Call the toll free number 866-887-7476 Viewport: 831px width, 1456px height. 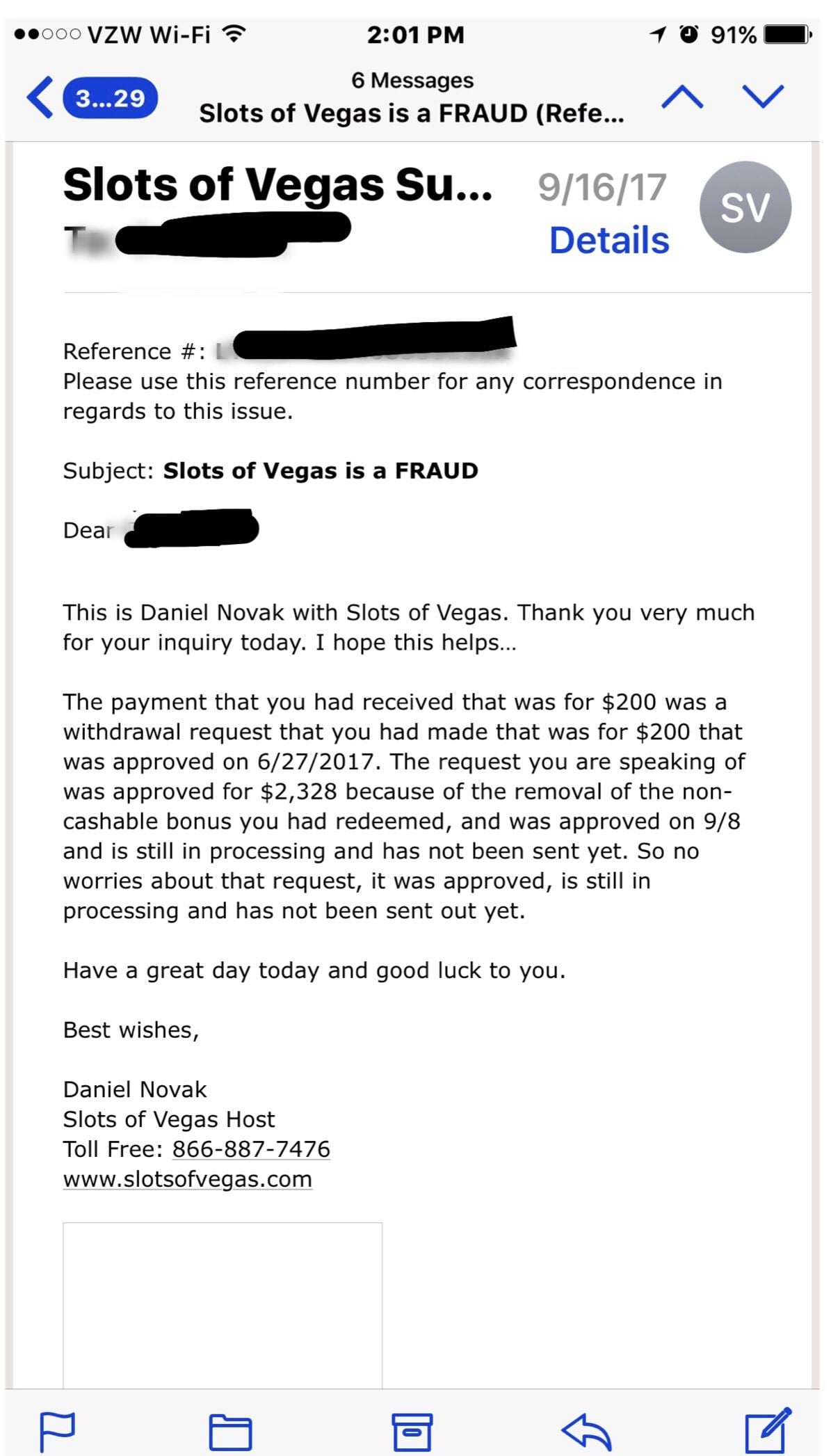click(251, 1149)
